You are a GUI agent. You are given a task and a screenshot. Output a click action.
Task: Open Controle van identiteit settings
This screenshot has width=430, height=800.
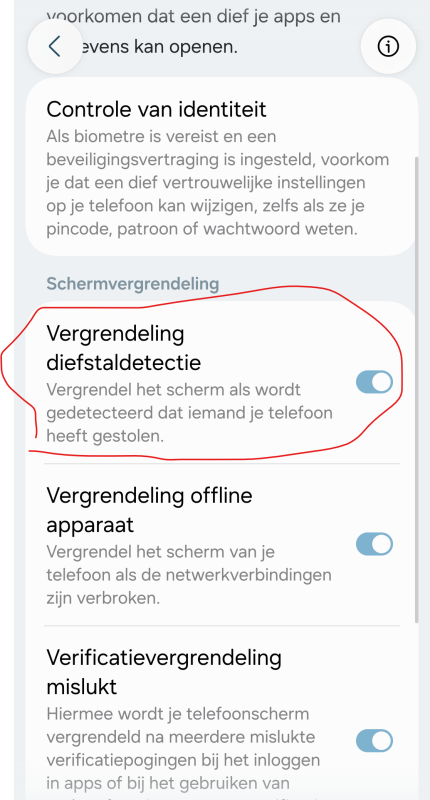pos(222,167)
